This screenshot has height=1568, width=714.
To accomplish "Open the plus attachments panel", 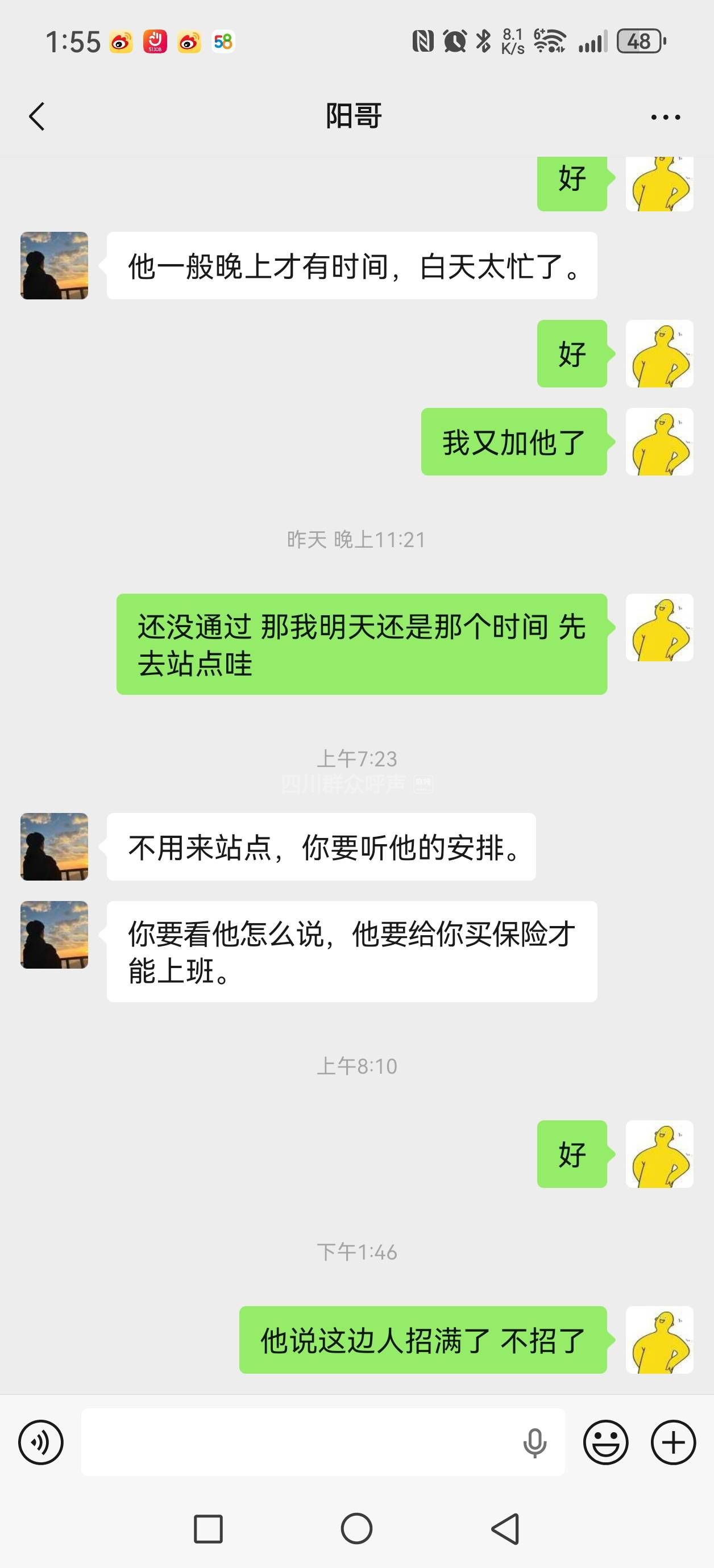I will 673,1442.
